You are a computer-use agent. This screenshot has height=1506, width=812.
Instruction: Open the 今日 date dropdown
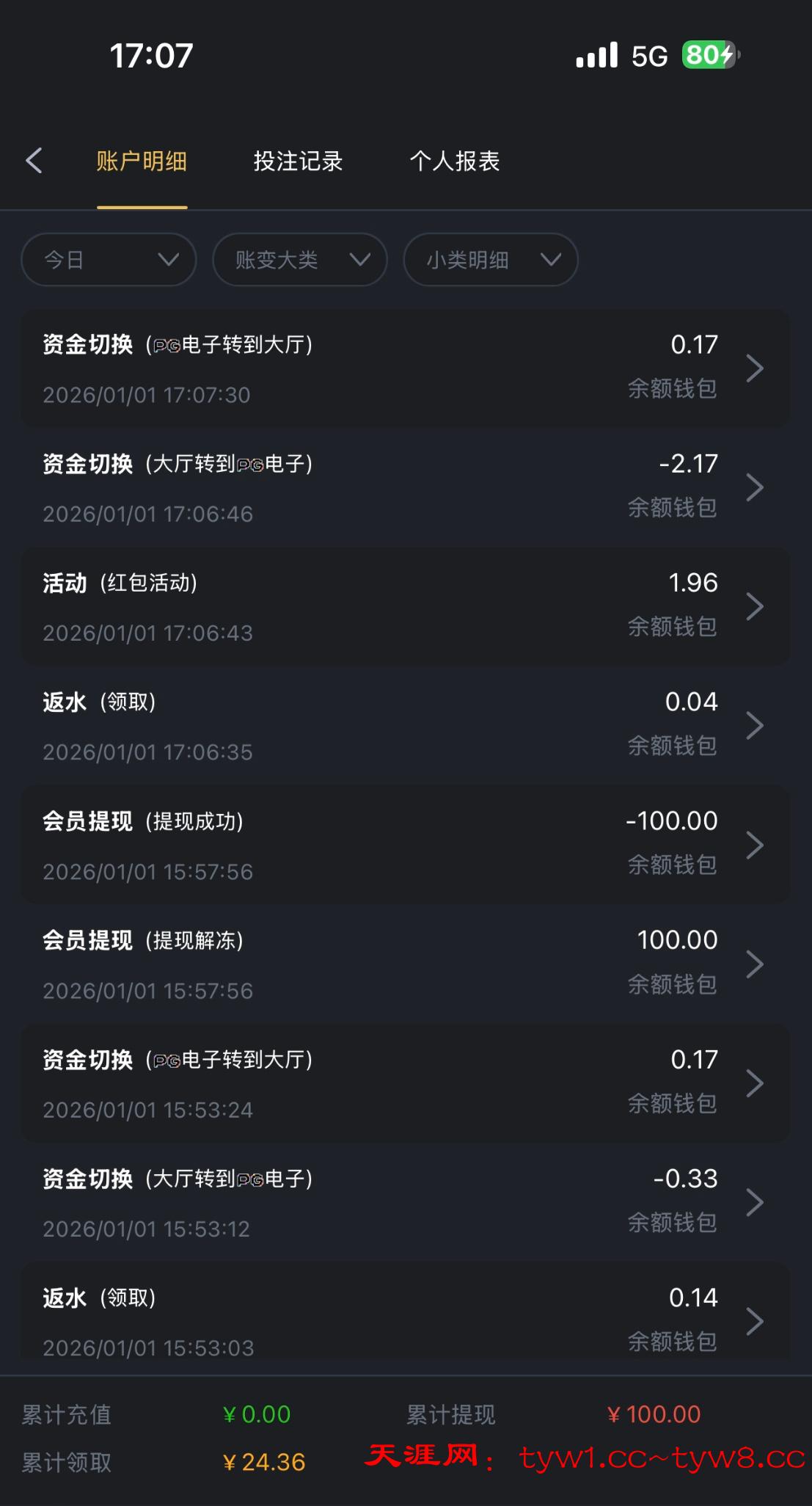pos(109,260)
